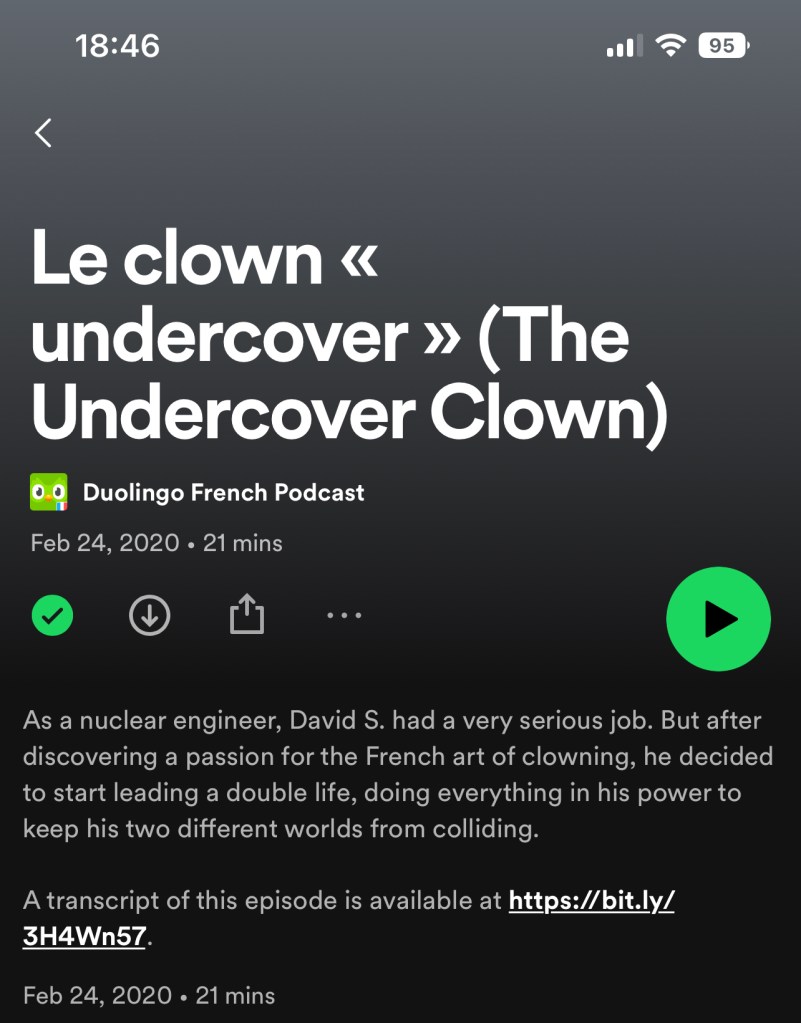Download this episode

click(150, 616)
